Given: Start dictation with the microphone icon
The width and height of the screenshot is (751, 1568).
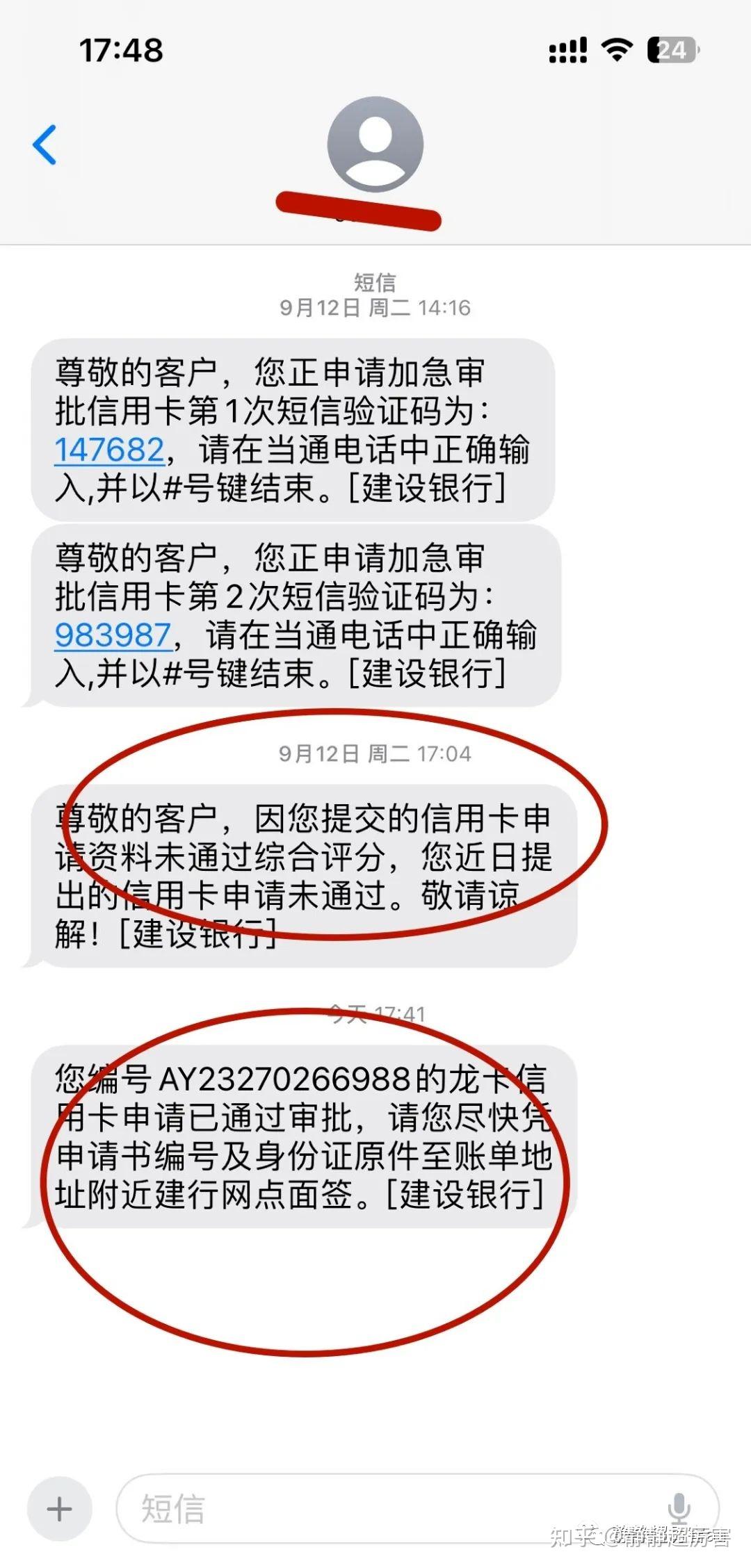Looking at the screenshot, I should click(x=679, y=1508).
